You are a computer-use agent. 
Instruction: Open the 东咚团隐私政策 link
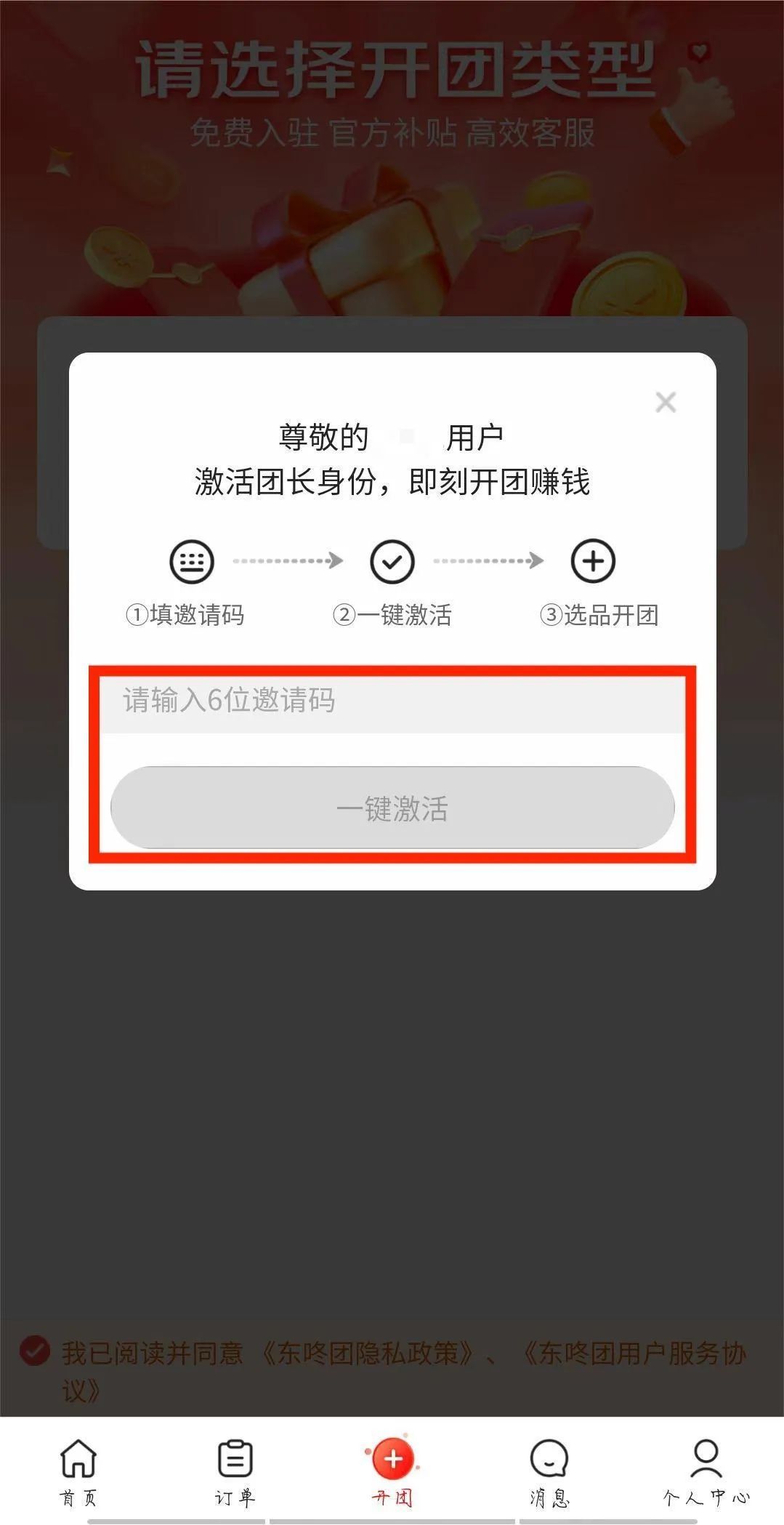[367, 1353]
